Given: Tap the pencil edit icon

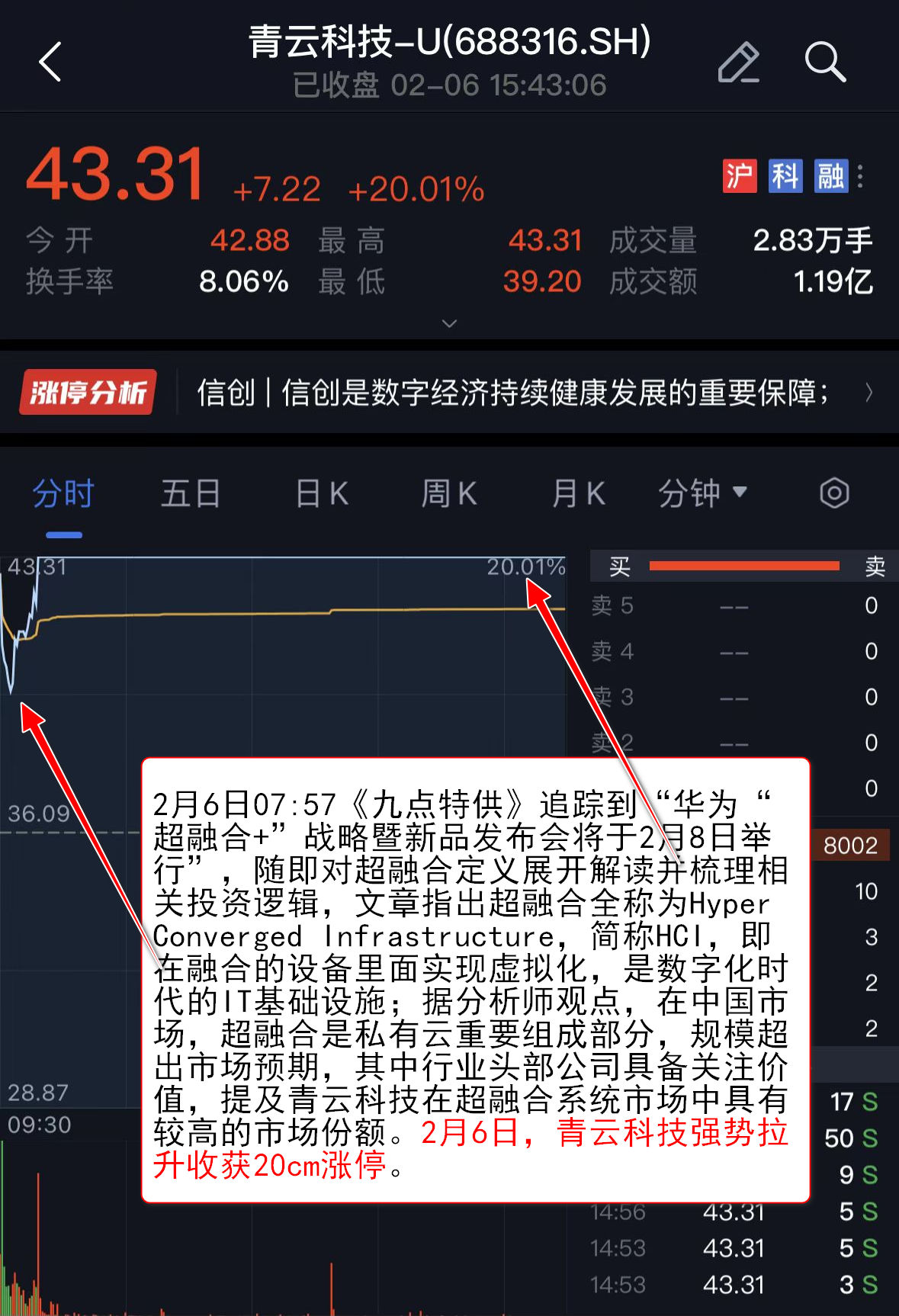Looking at the screenshot, I should tap(738, 62).
